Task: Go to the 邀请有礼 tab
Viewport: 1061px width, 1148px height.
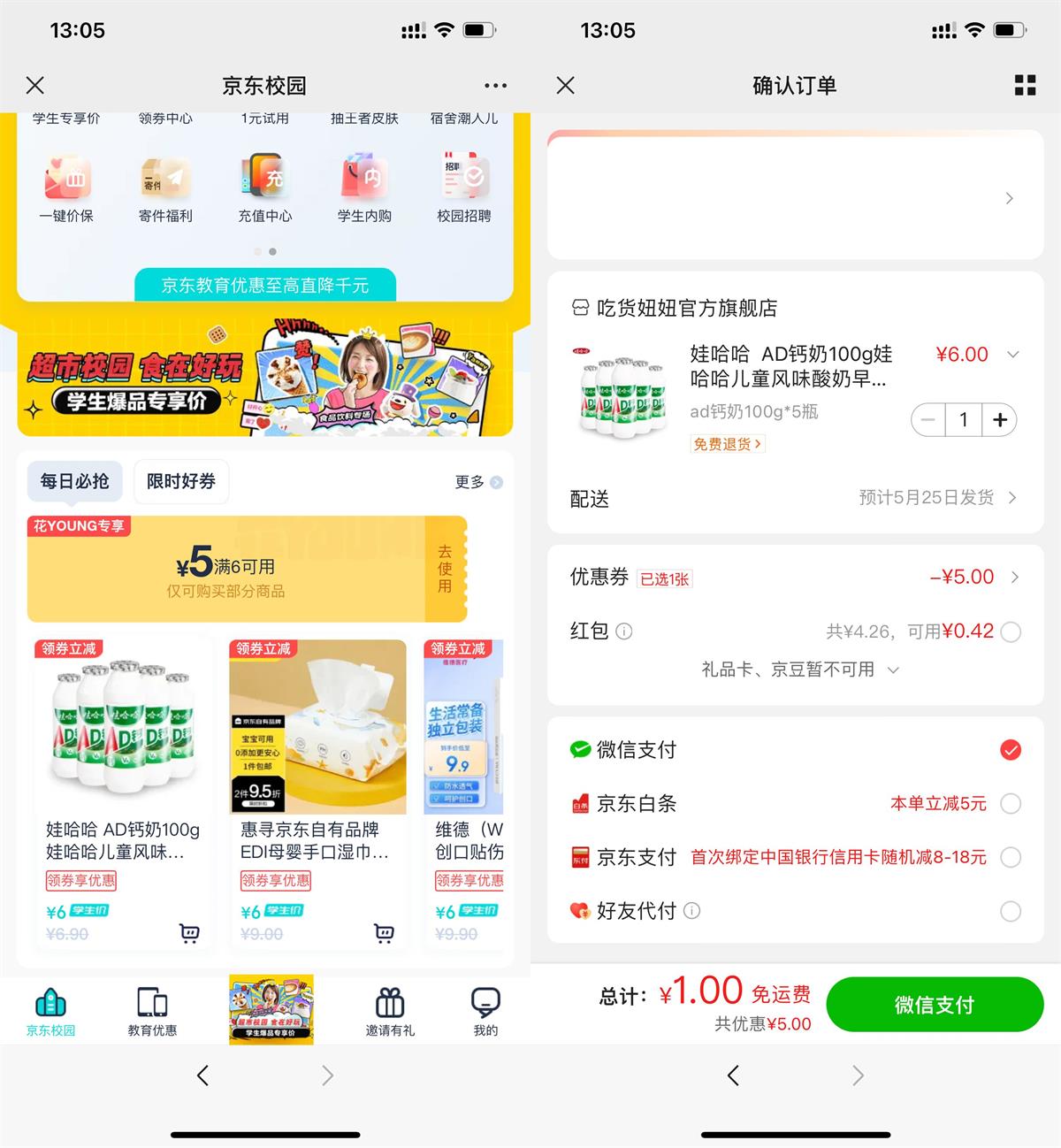Action: click(390, 1010)
